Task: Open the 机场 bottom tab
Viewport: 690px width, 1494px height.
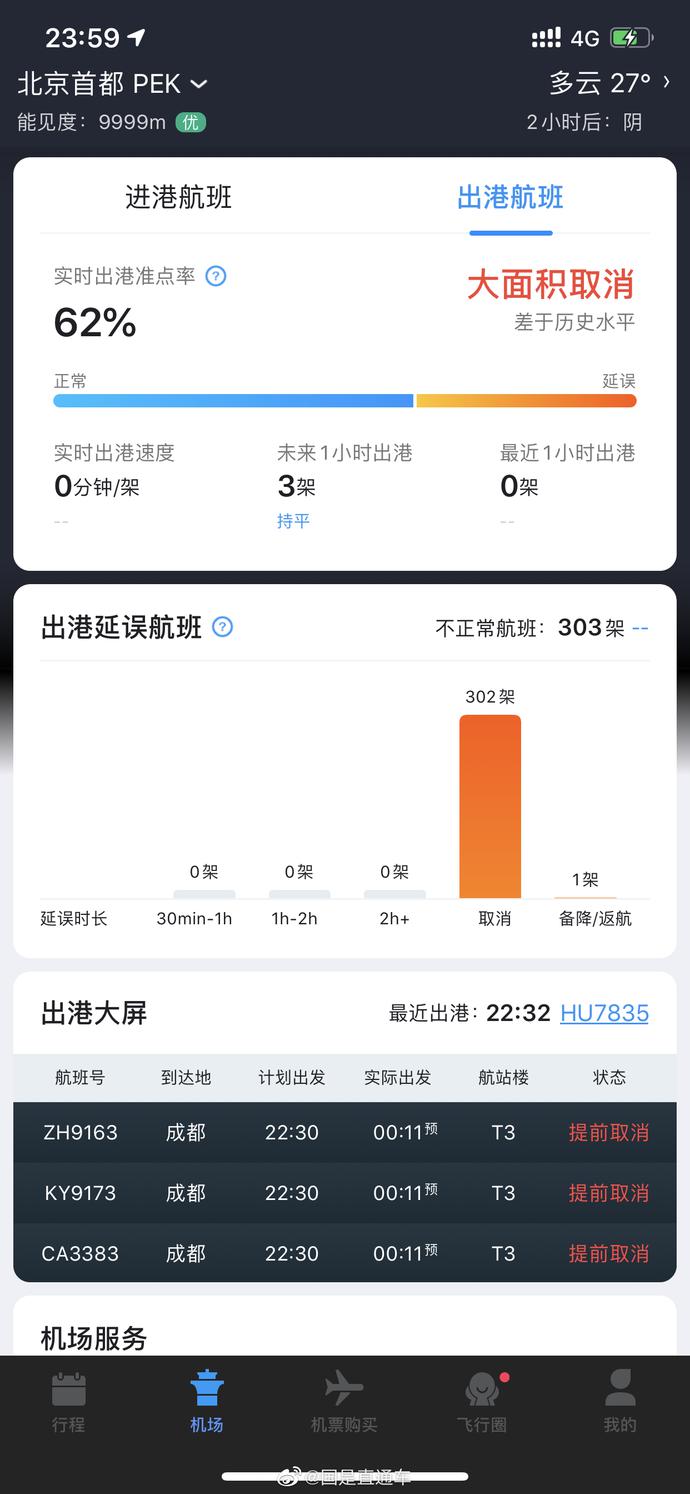Action: [207, 1402]
